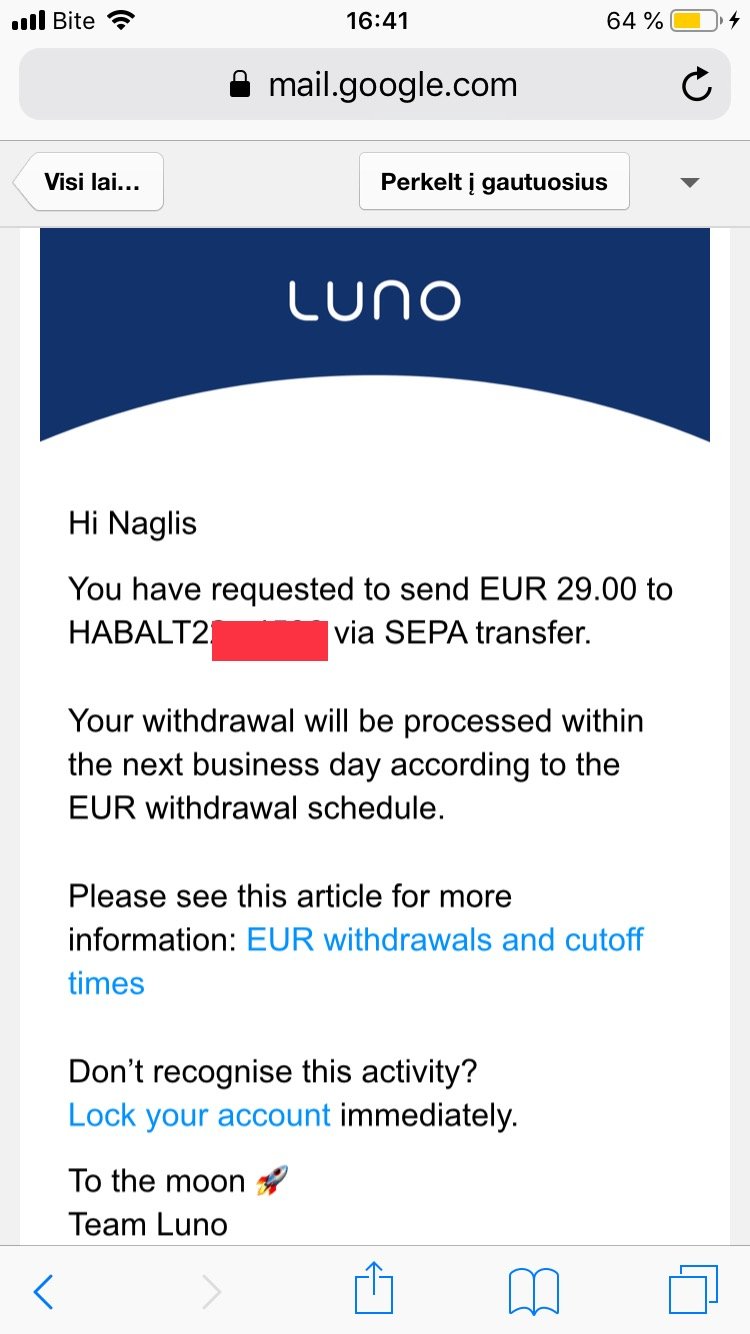Open EUR withdrawals and cutoff times link

click(x=356, y=961)
